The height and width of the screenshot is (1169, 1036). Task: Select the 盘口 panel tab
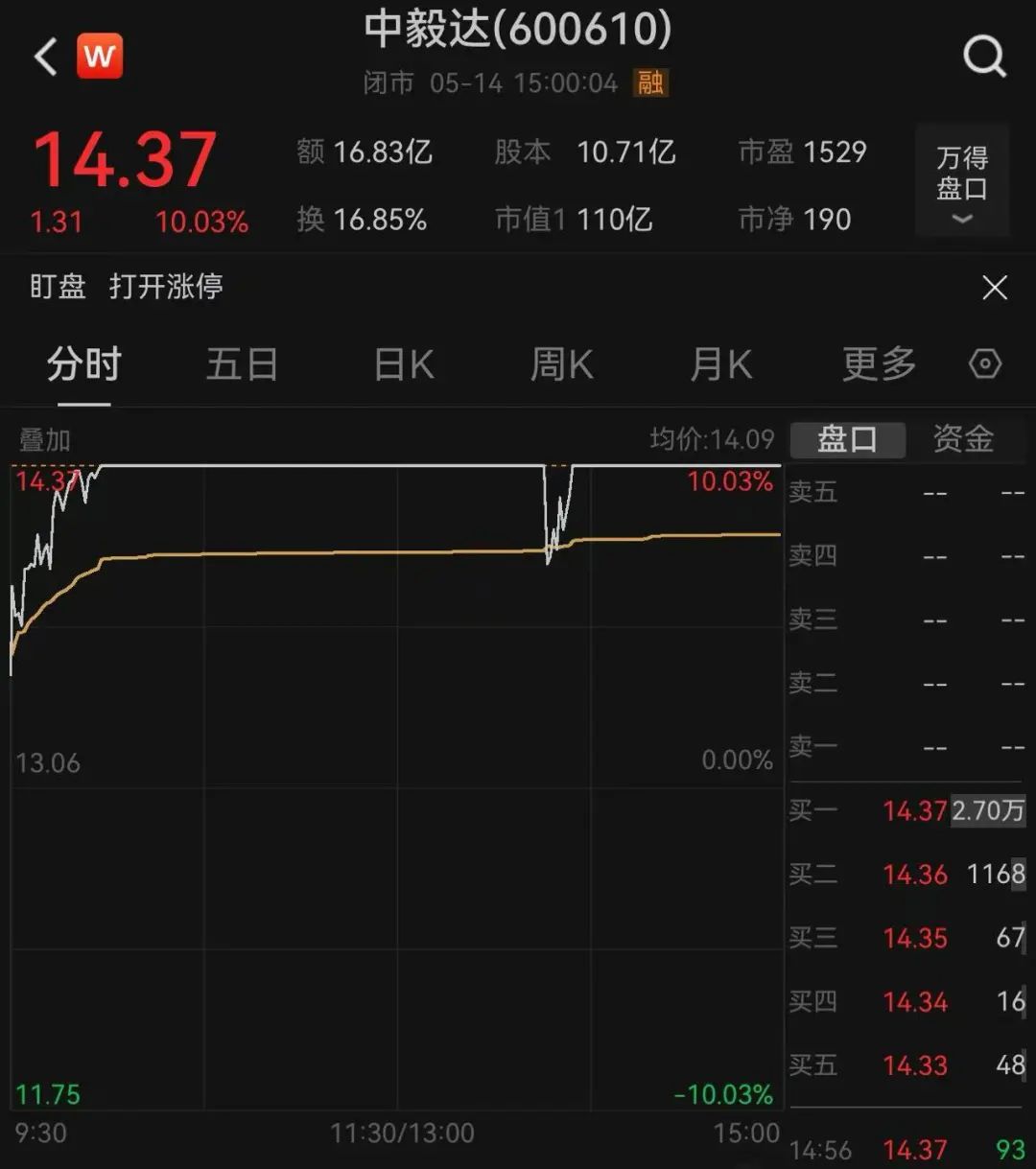coord(847,439)
